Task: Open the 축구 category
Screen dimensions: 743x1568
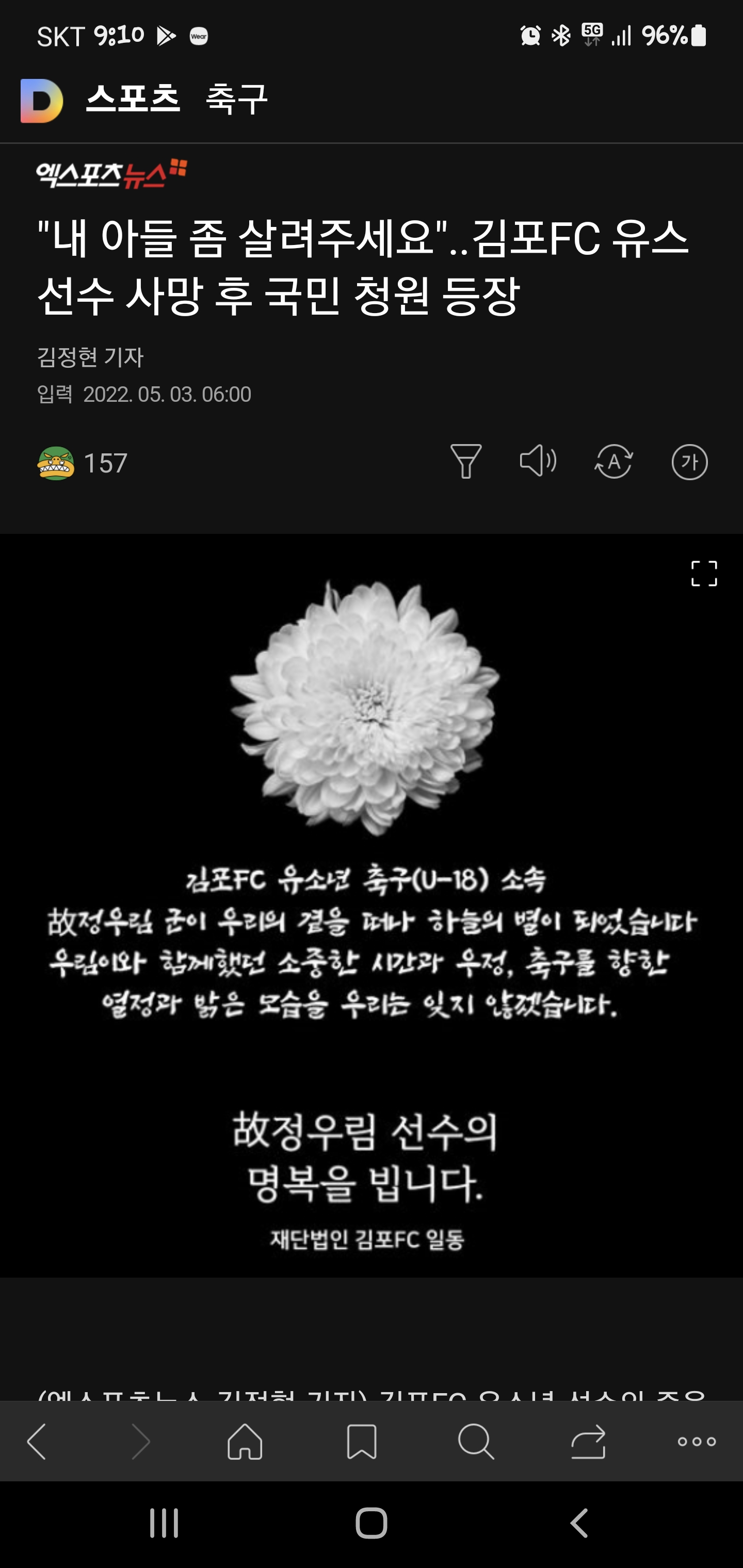Action: tap(237, 99)
